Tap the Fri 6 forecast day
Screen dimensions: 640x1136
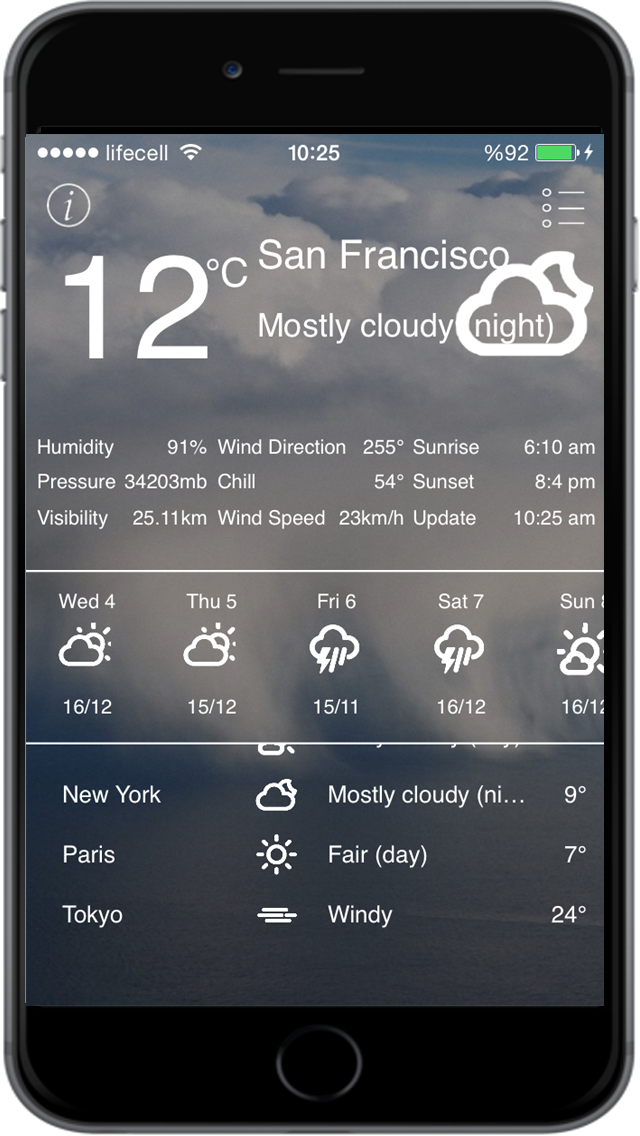coord(336,655)
